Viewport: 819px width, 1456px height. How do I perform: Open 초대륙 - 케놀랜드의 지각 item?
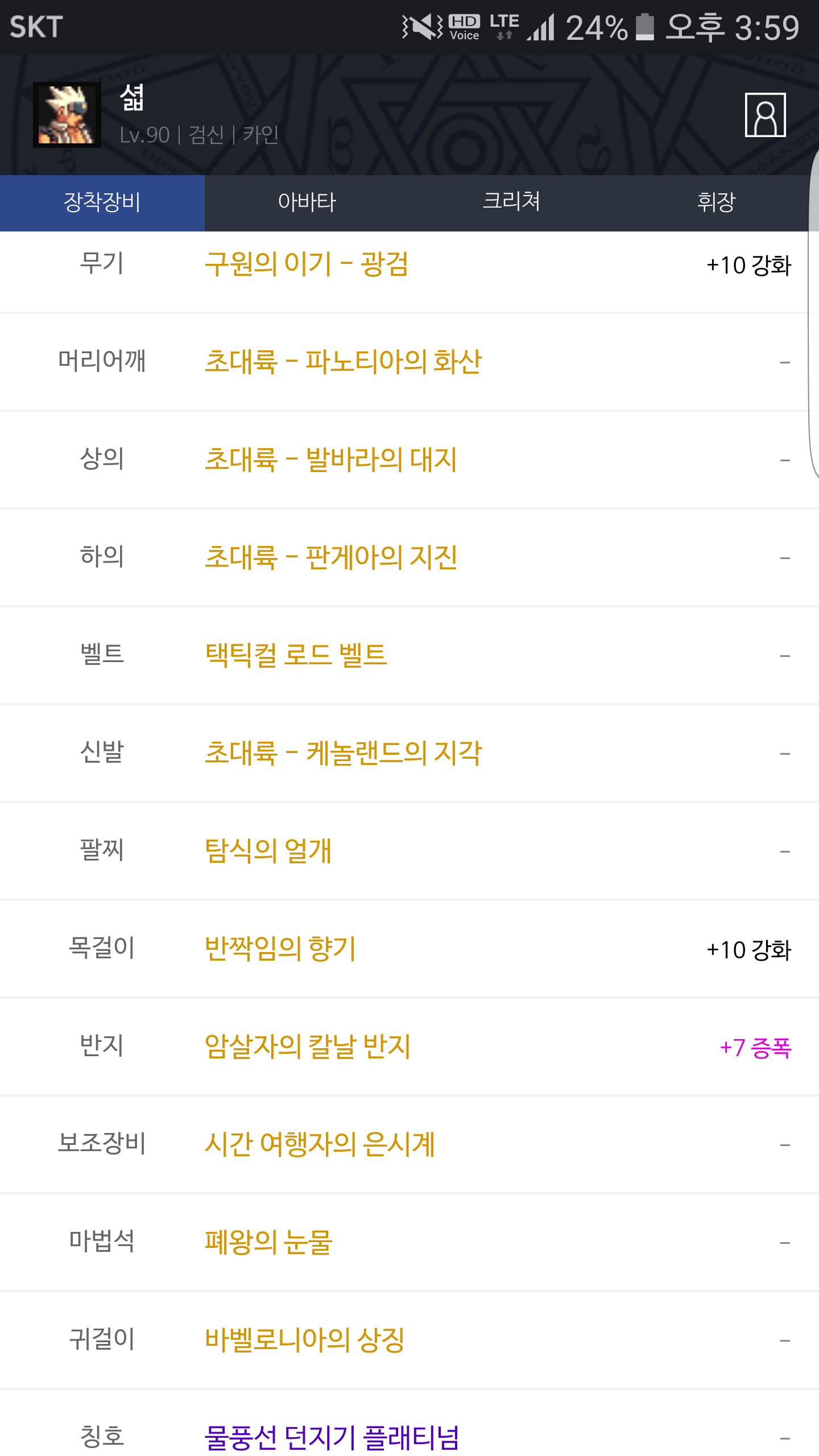[x=343, y=753]
